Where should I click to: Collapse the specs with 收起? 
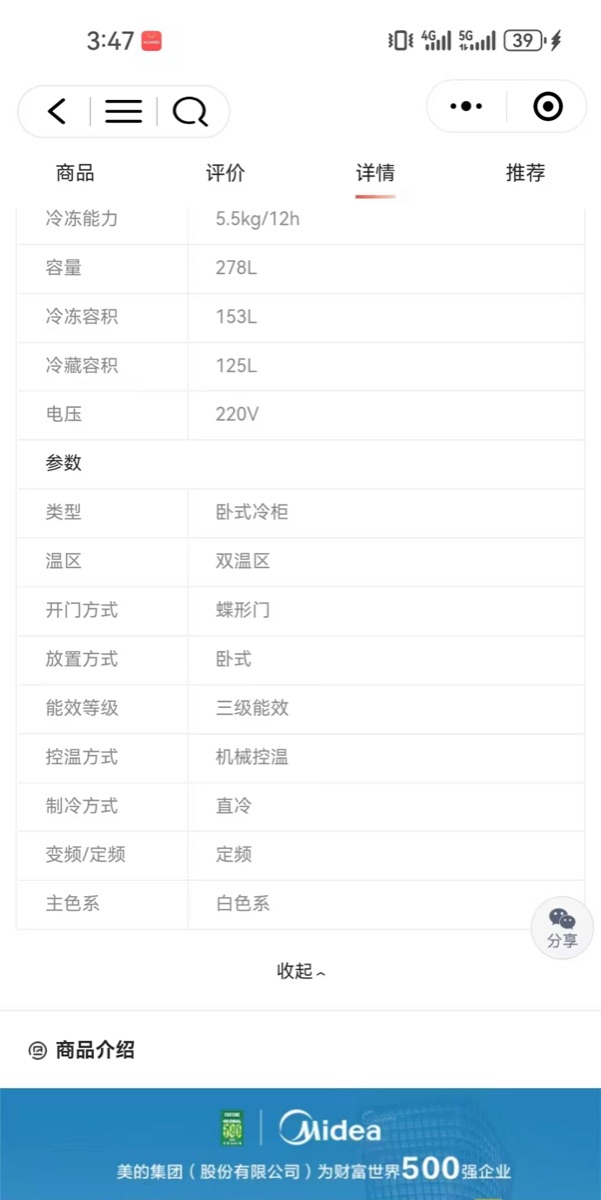point(301,971)
